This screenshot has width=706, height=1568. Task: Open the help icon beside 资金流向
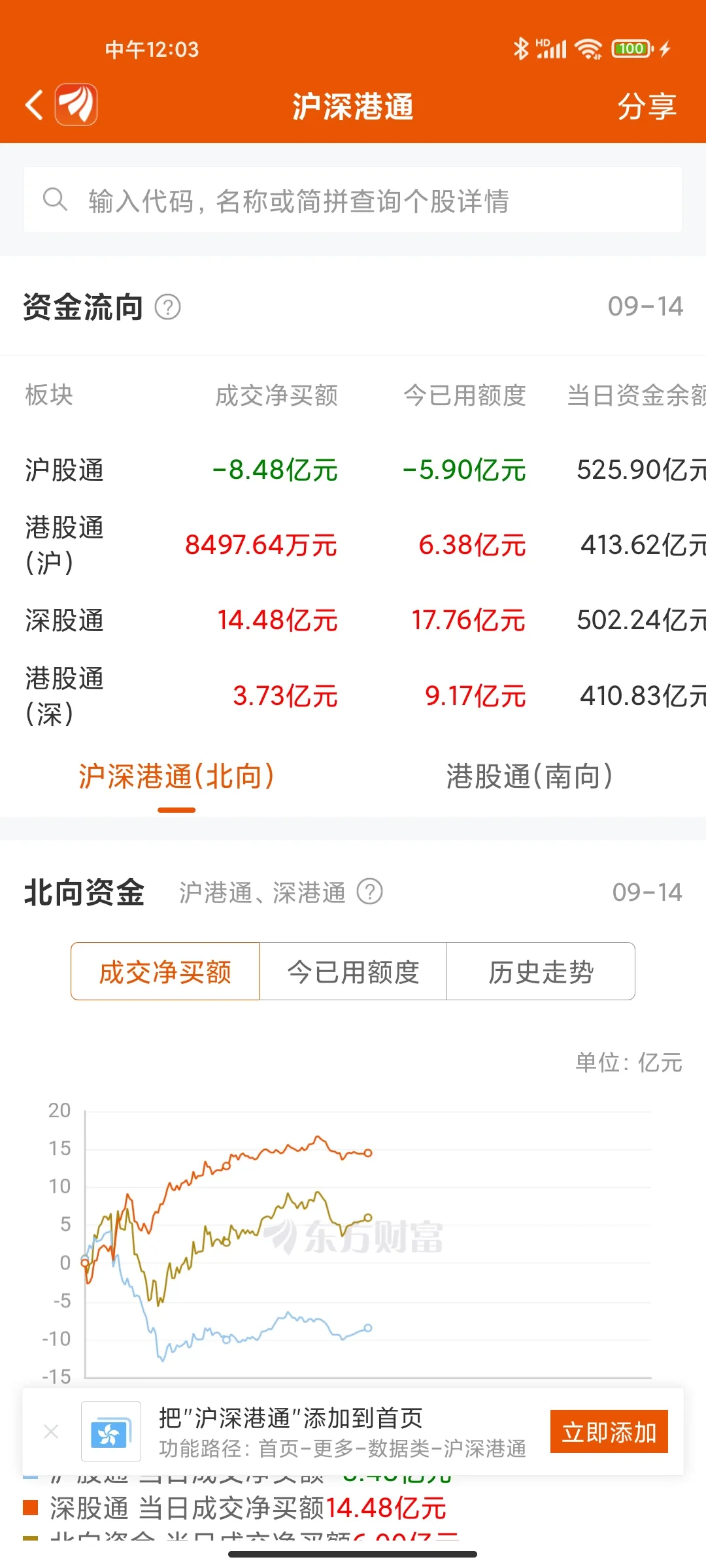click(167, 306)
